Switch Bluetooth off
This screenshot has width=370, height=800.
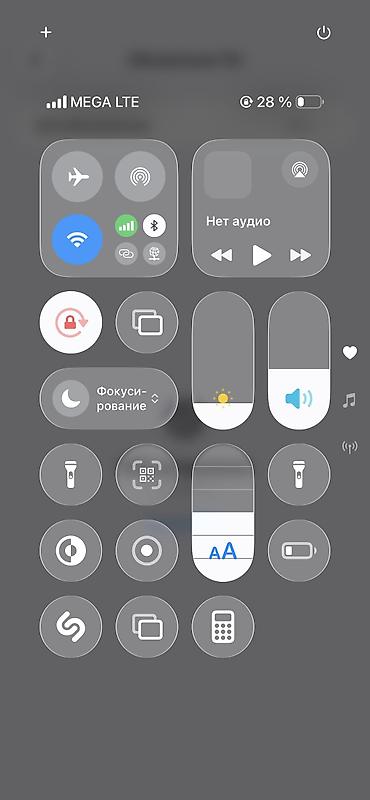(x=154, y=226)
